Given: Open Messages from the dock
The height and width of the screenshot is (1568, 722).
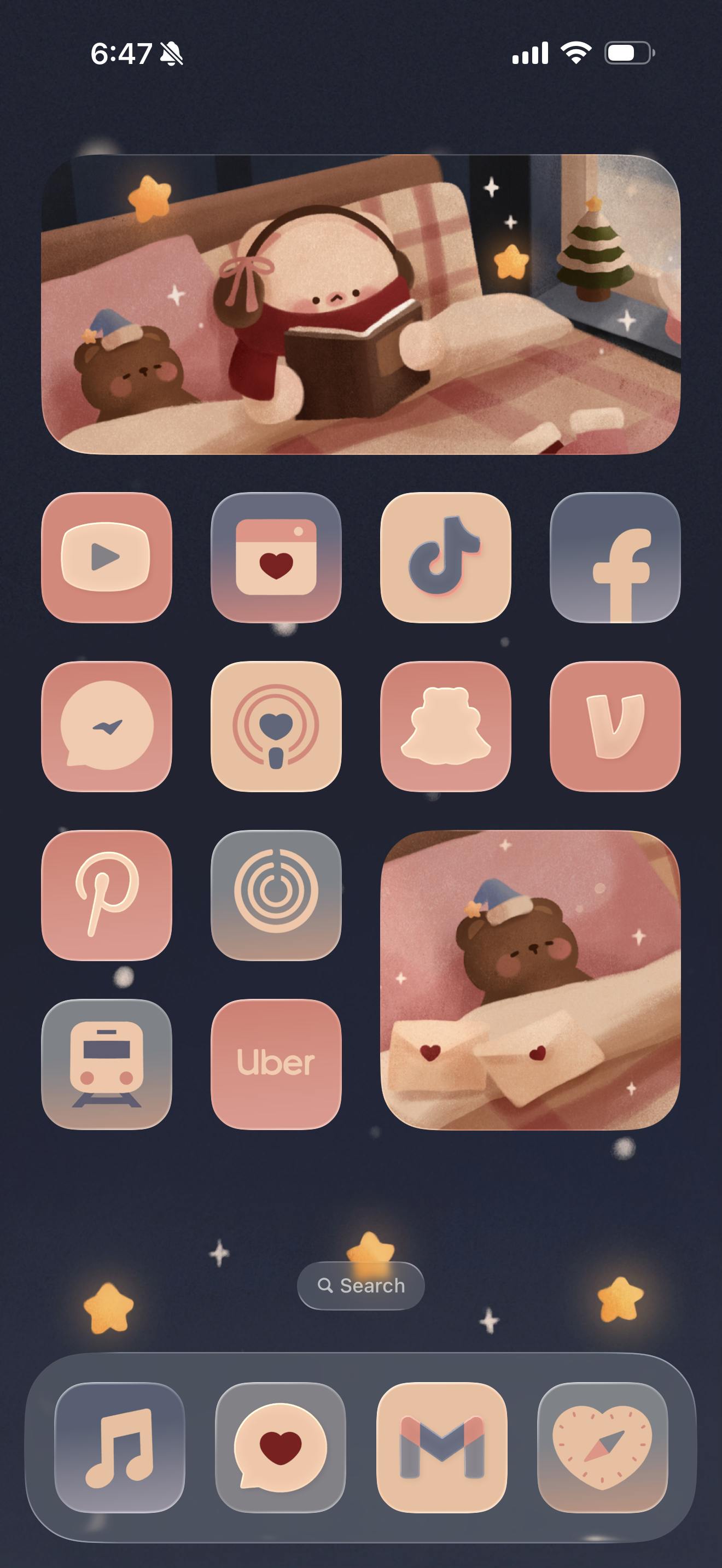Looking at the screenshot, I should pyautogui.click(x=280, y=1448).
